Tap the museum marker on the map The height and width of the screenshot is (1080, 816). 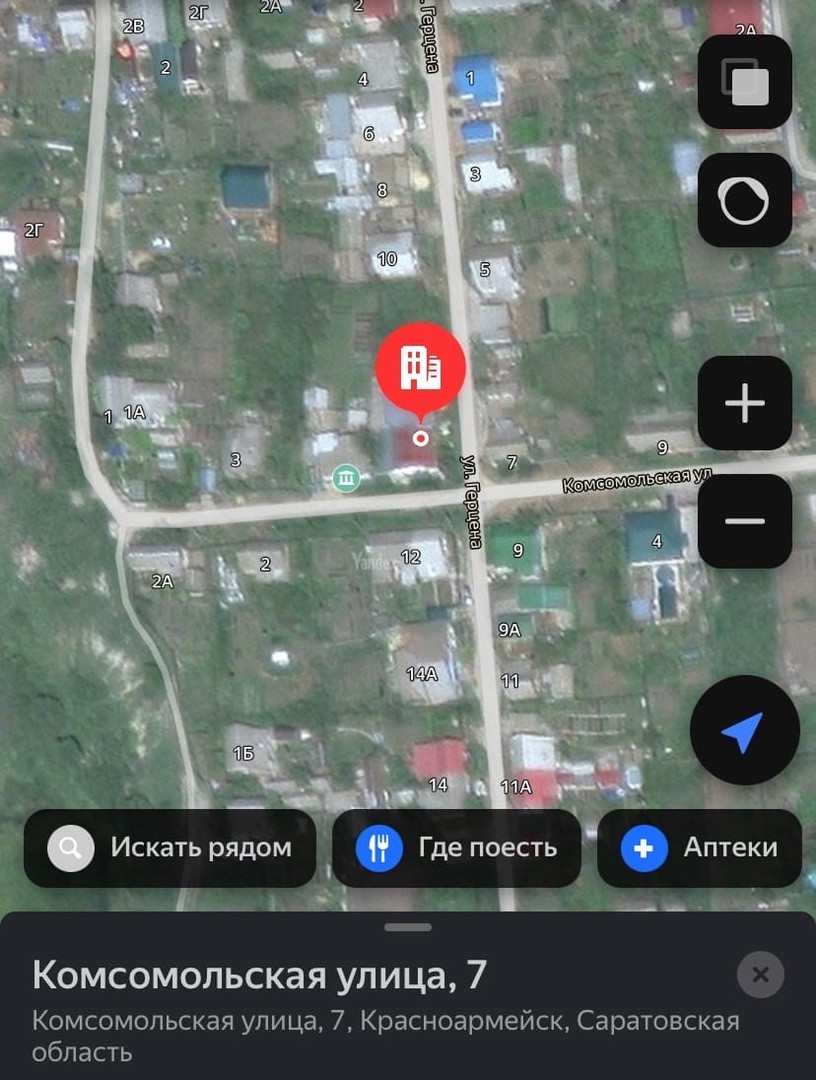pos(347,478)
